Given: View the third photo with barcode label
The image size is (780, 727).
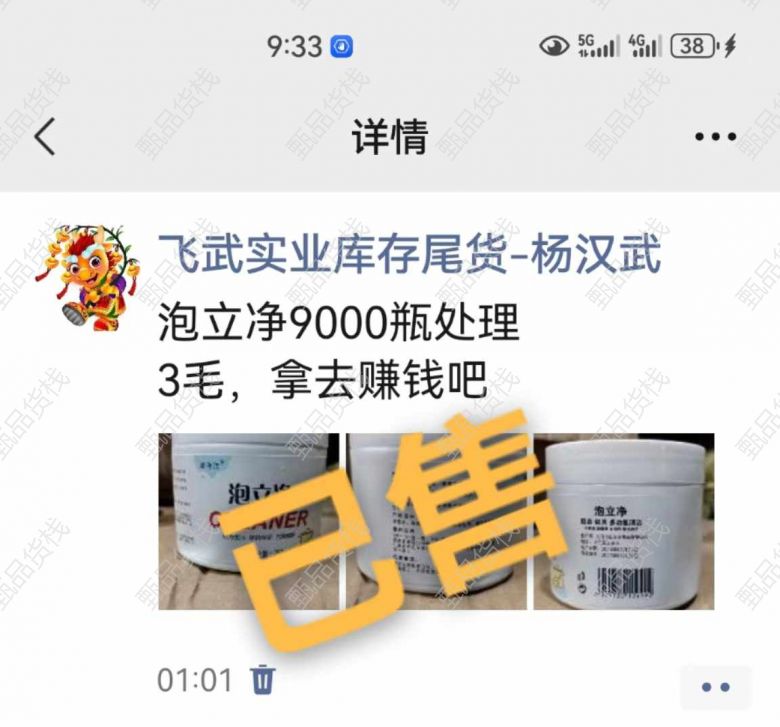Looking at the screenshot, I should (623, 520).
